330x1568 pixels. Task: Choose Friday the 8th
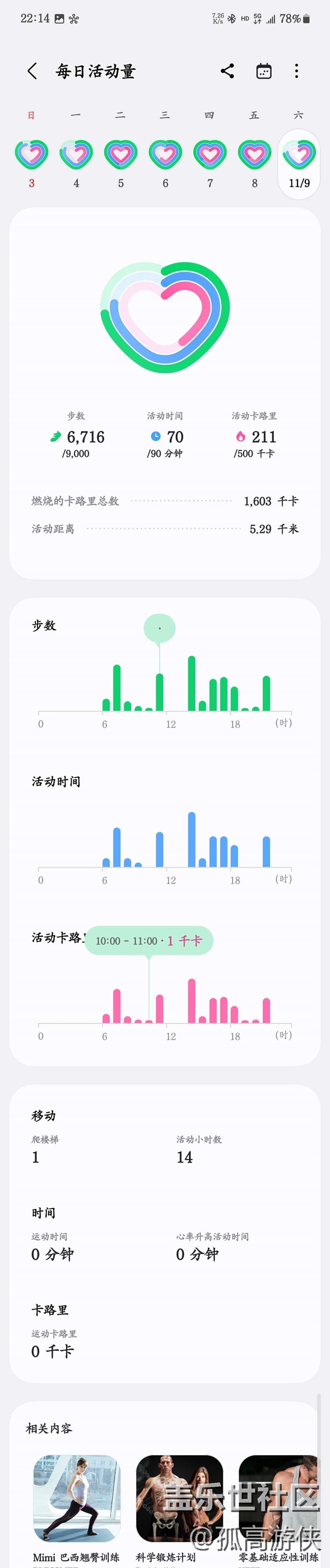pos(254,162)
